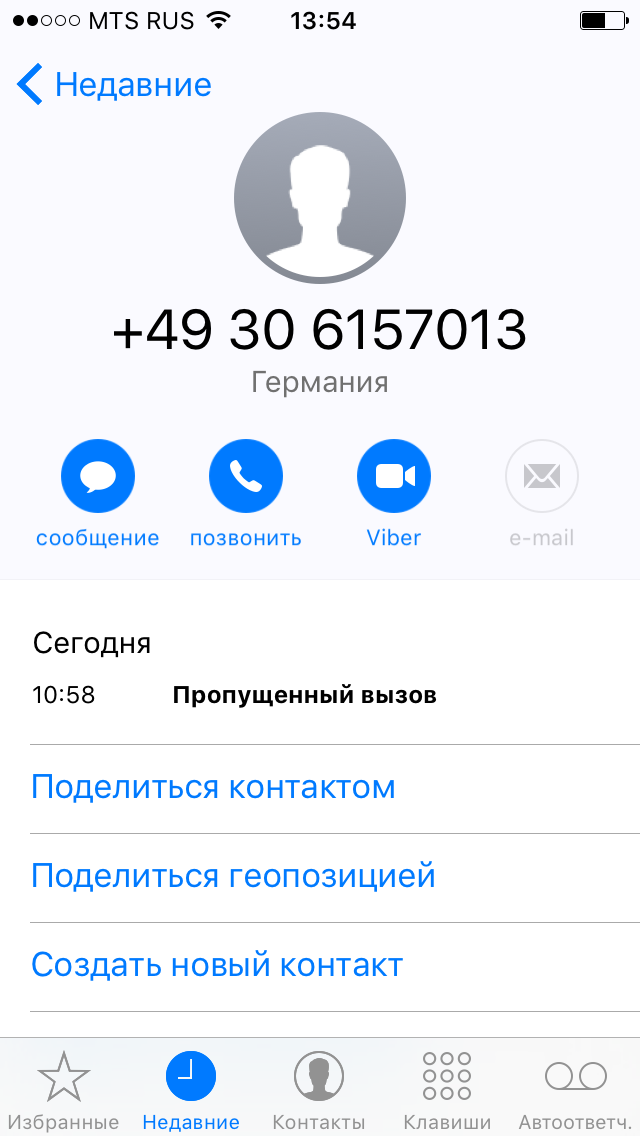Go back to Недавние list
The image size is (640, 1136).
click(x=114, y=85)
